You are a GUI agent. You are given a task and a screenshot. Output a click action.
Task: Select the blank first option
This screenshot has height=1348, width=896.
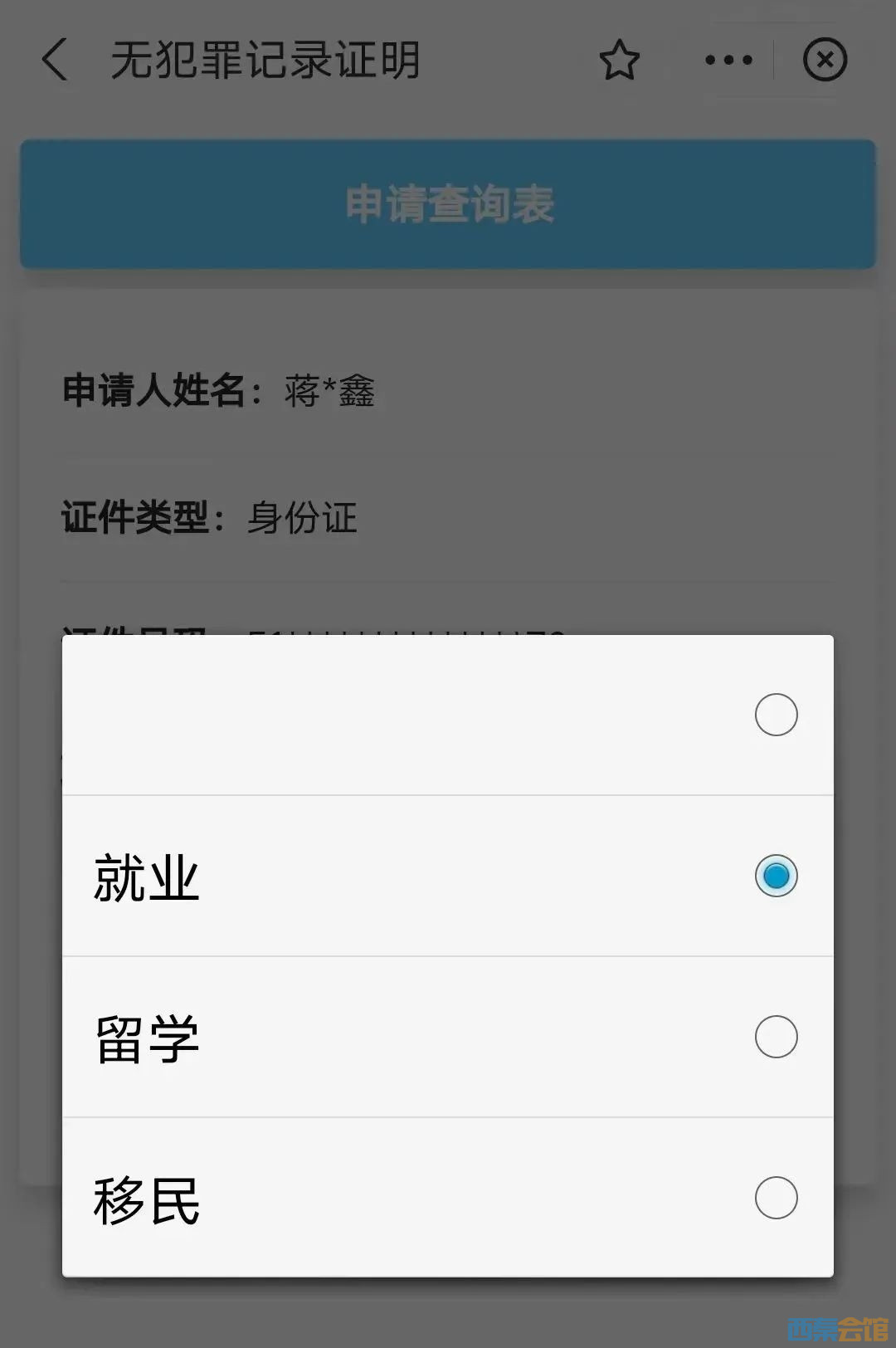448,715
